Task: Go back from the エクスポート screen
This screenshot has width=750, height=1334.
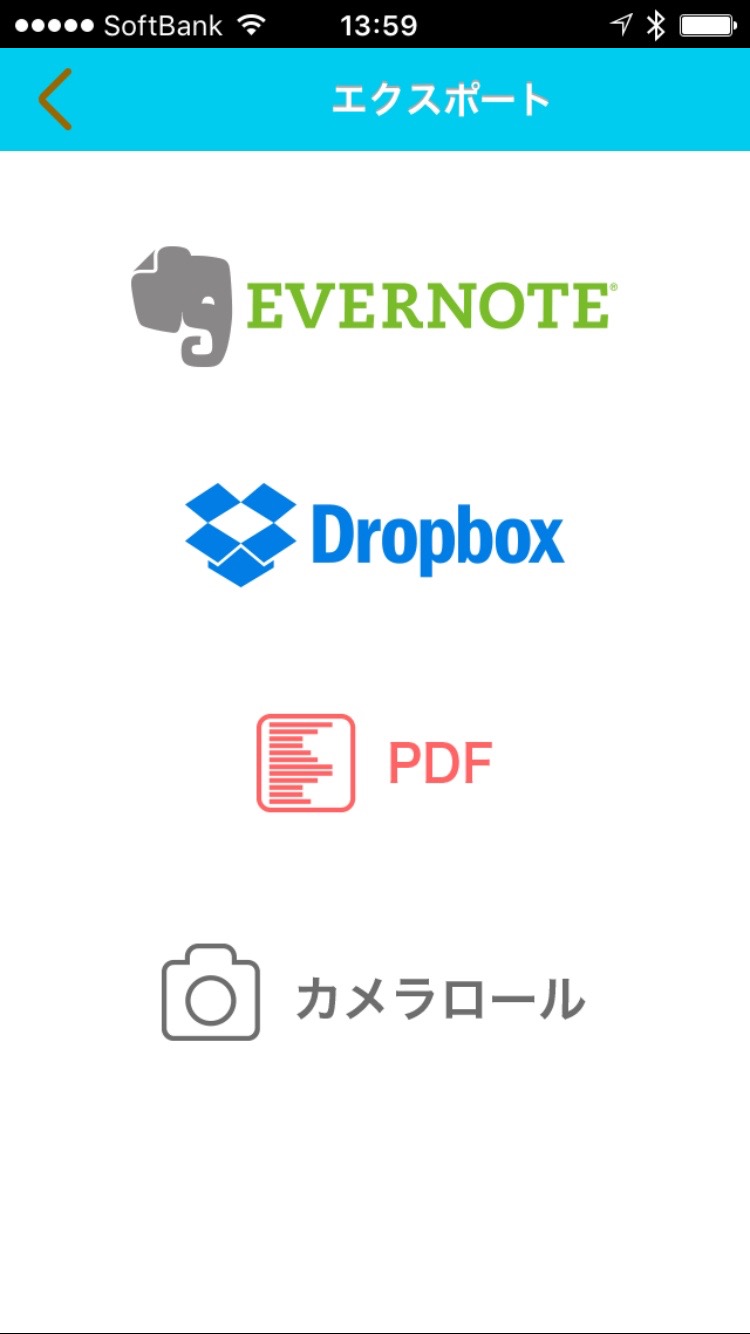Action: 55,99
